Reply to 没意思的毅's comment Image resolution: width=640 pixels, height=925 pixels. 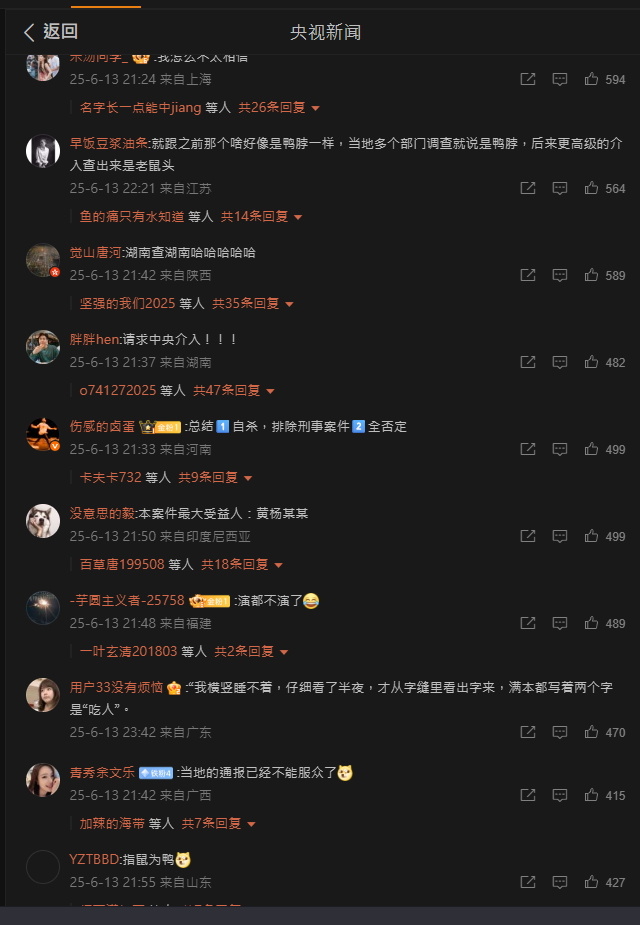pos(560,536)
